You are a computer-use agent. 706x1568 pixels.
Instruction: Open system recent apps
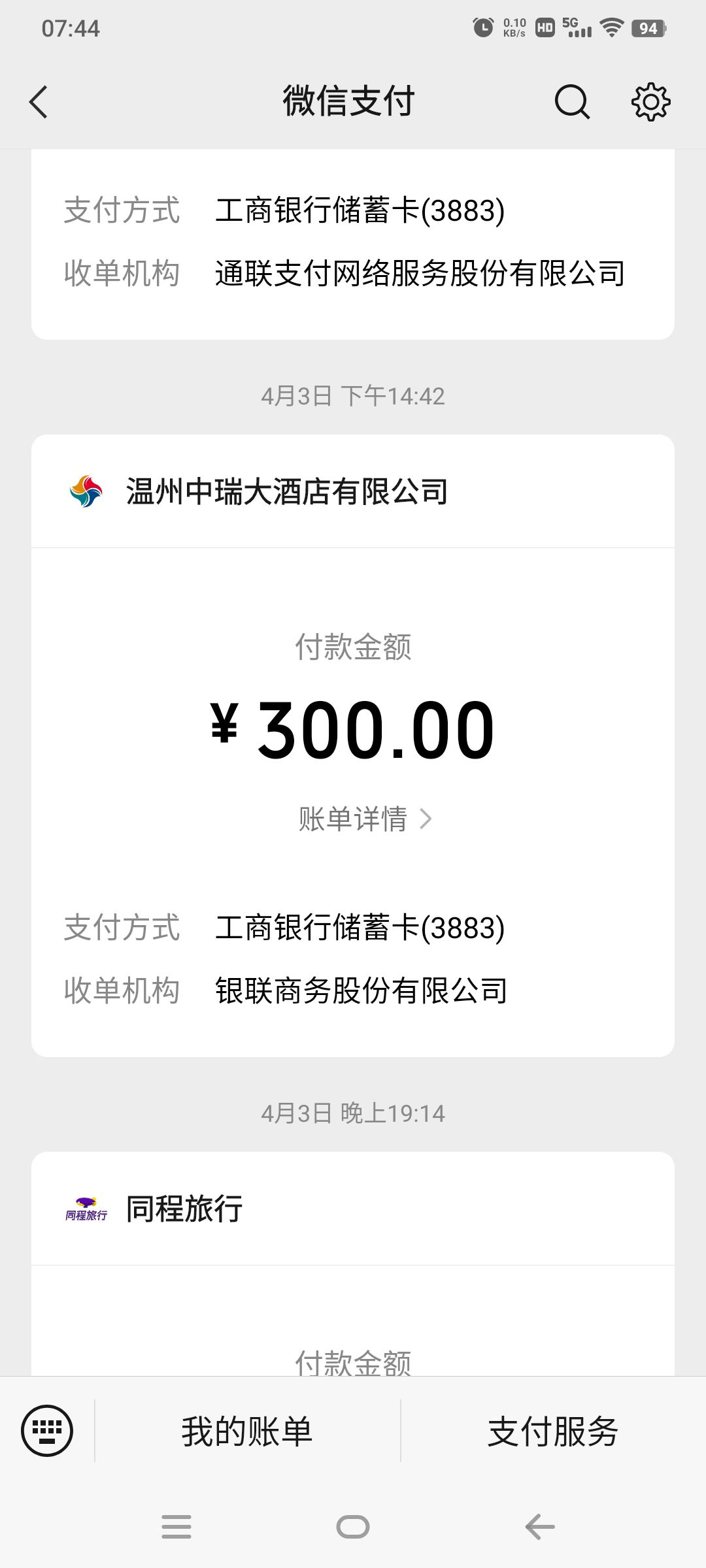(x=176, y=1527)
